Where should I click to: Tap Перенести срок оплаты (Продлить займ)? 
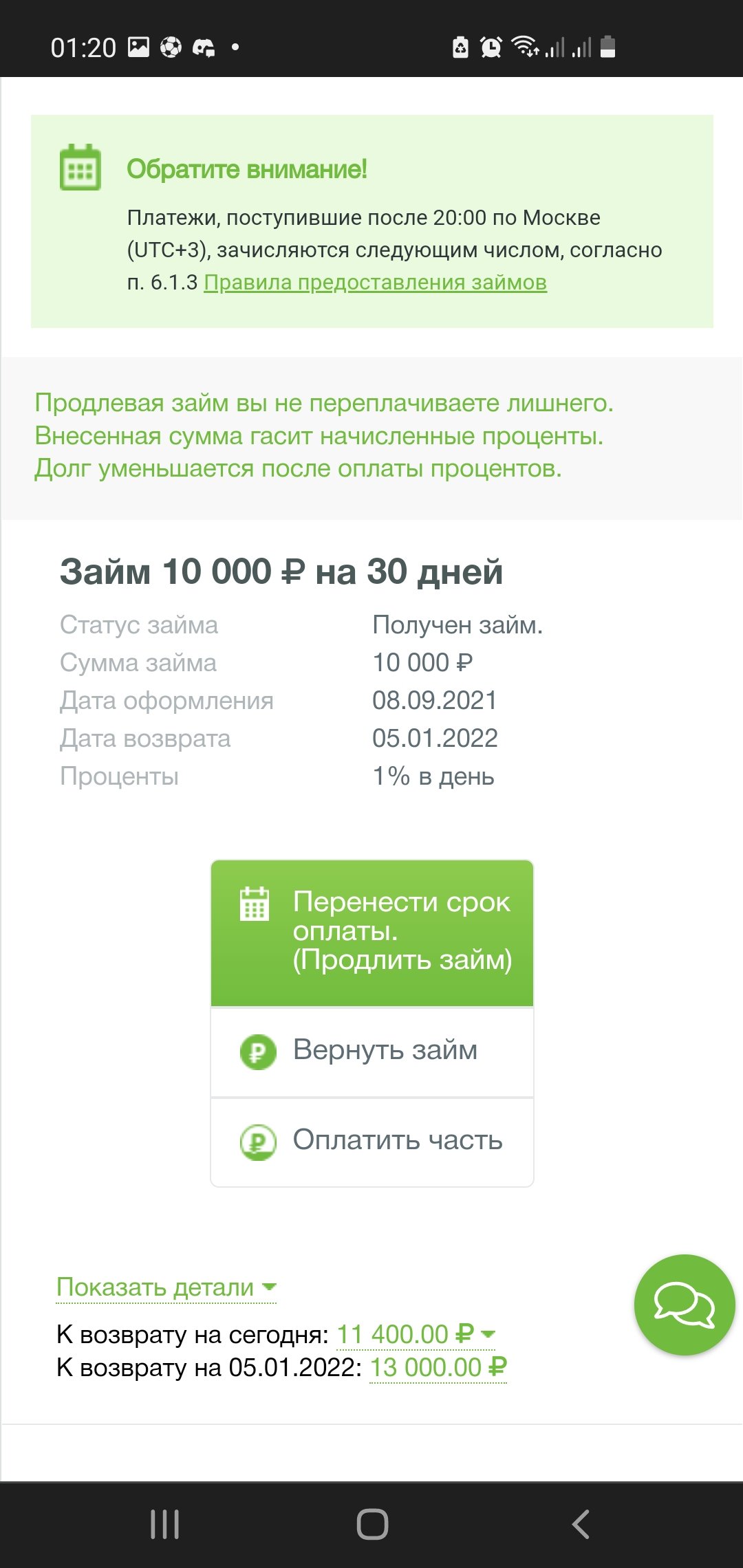(372, 933)
